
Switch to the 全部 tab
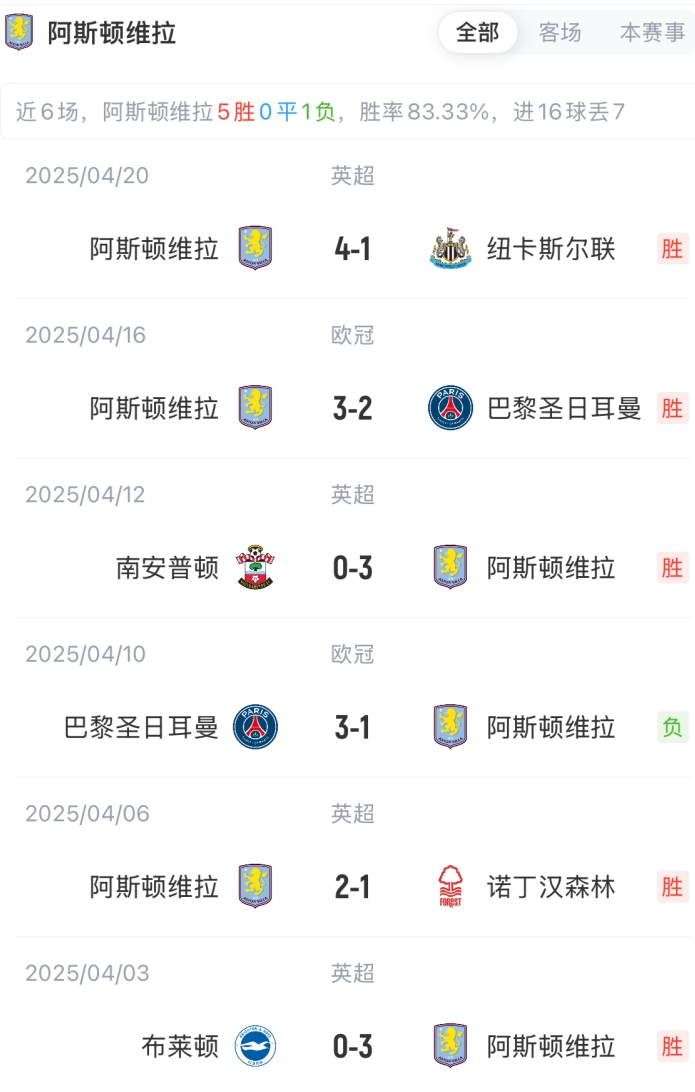pyautogui.click(x=478, y=33)
